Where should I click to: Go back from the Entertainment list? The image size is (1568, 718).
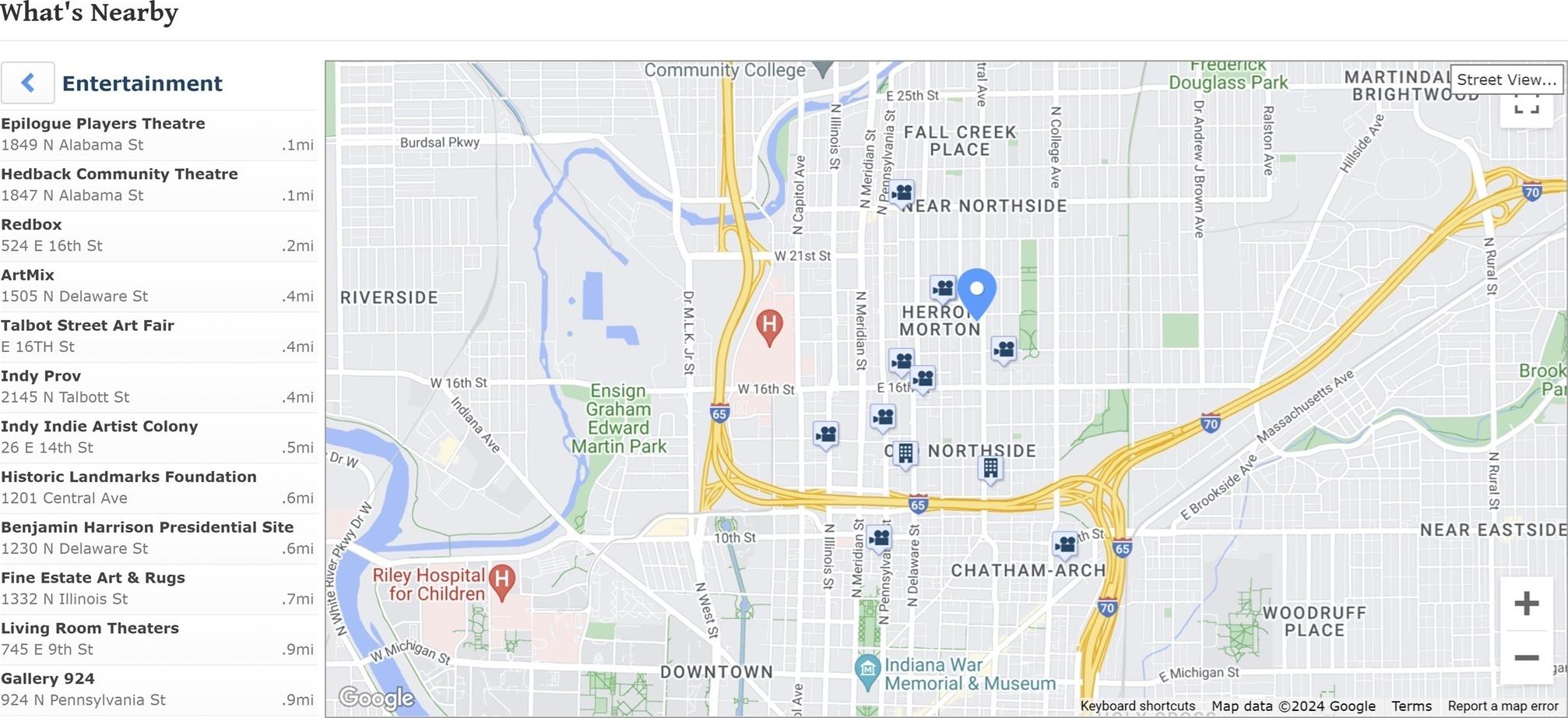coord(28,83)
